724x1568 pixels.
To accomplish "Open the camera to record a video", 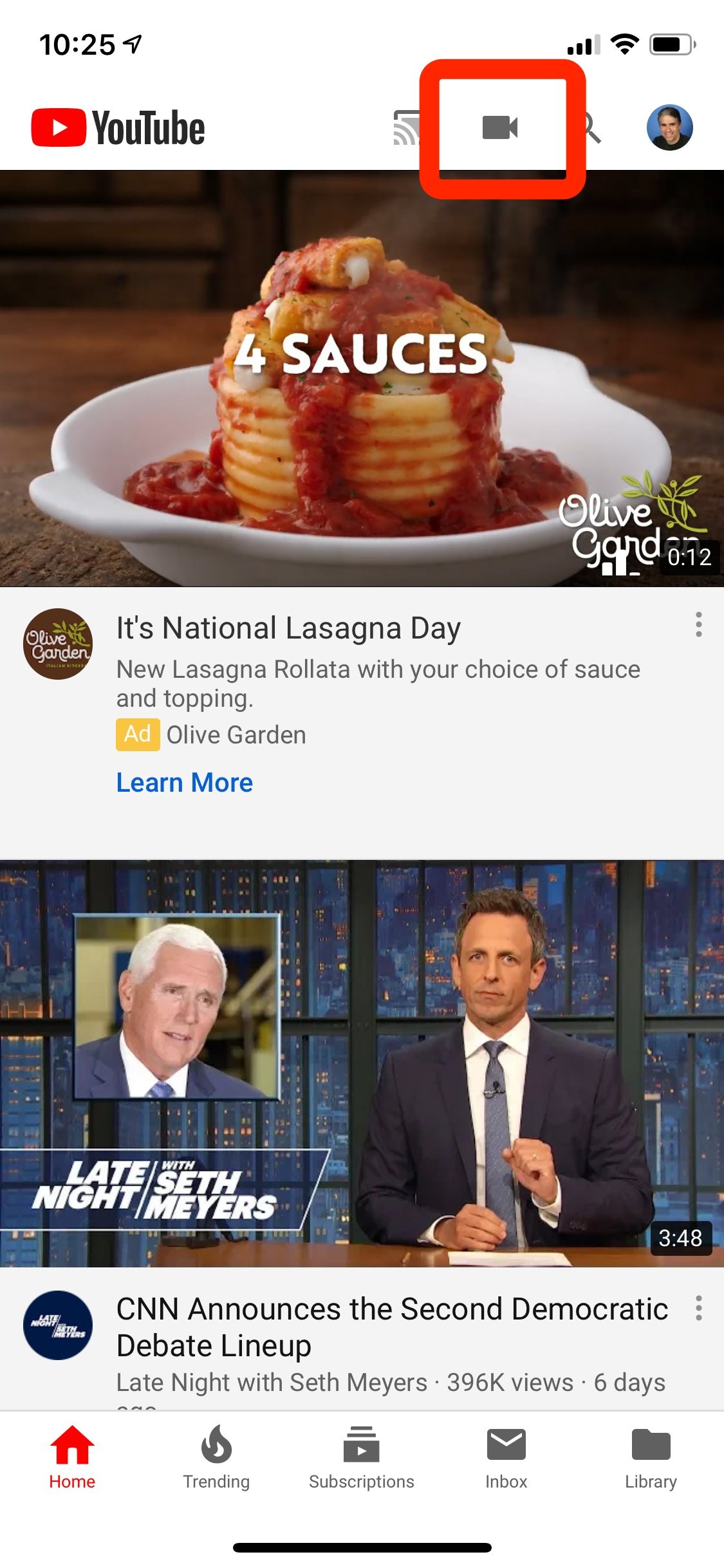I will coord(500,127).
